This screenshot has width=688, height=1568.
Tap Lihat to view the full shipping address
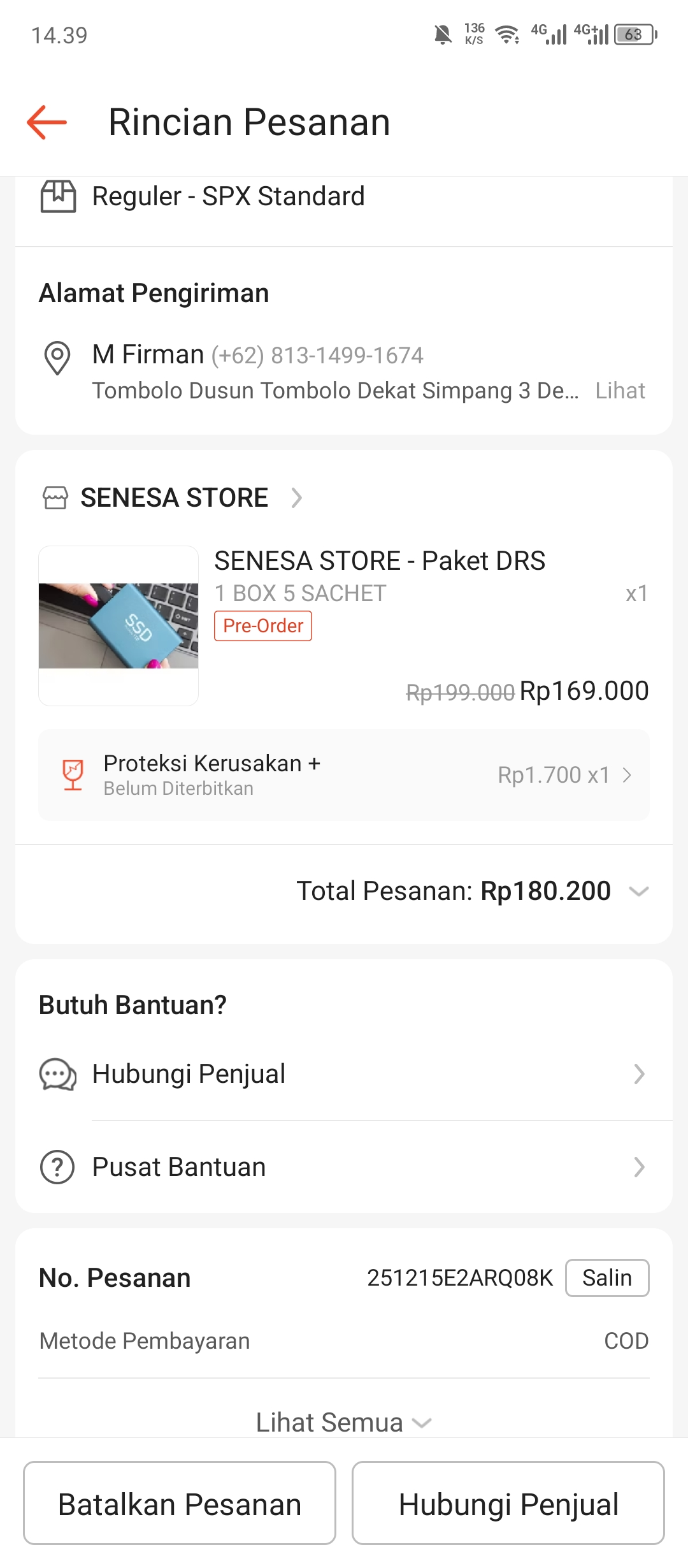pyautogui.click(x=619, y=391)
